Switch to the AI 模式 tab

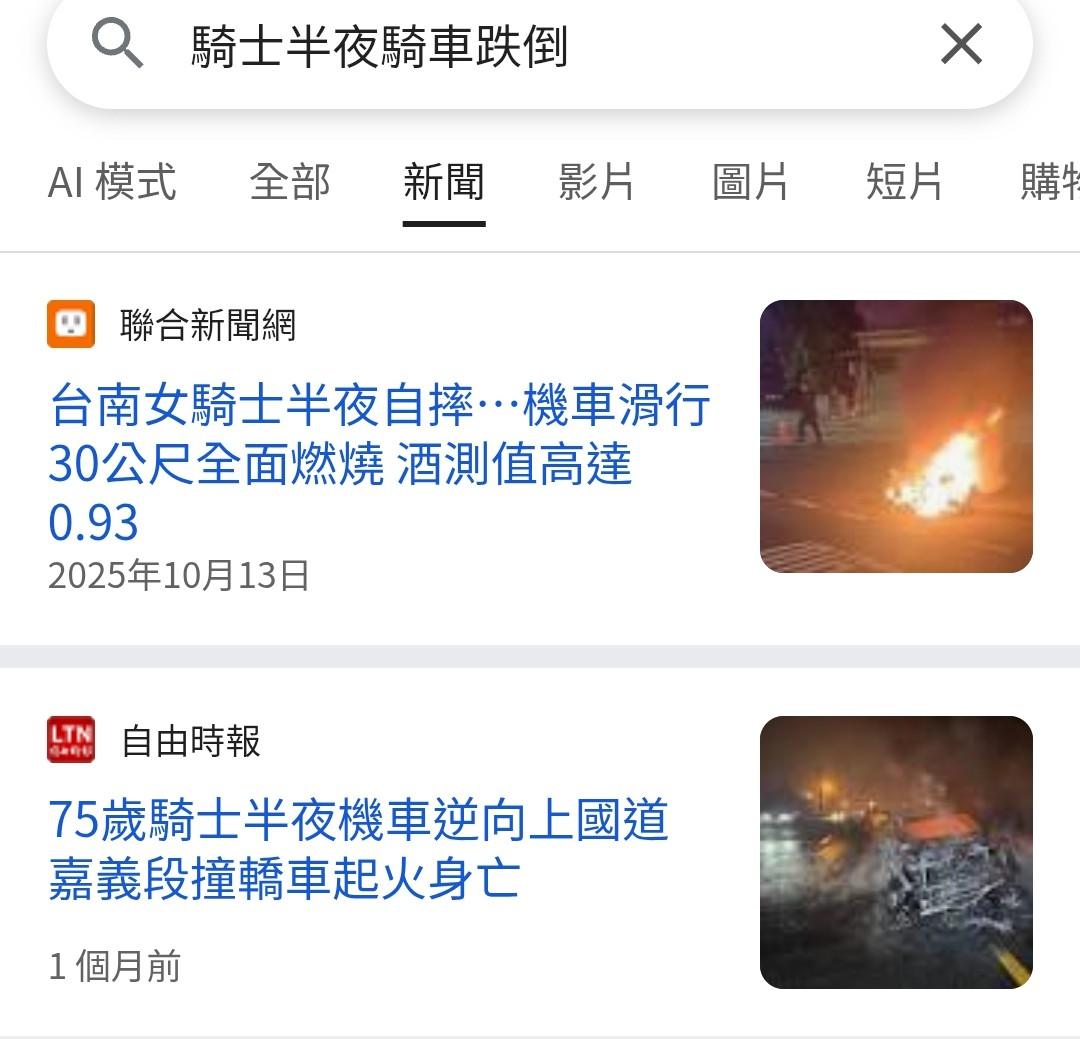tap(112, 183)
